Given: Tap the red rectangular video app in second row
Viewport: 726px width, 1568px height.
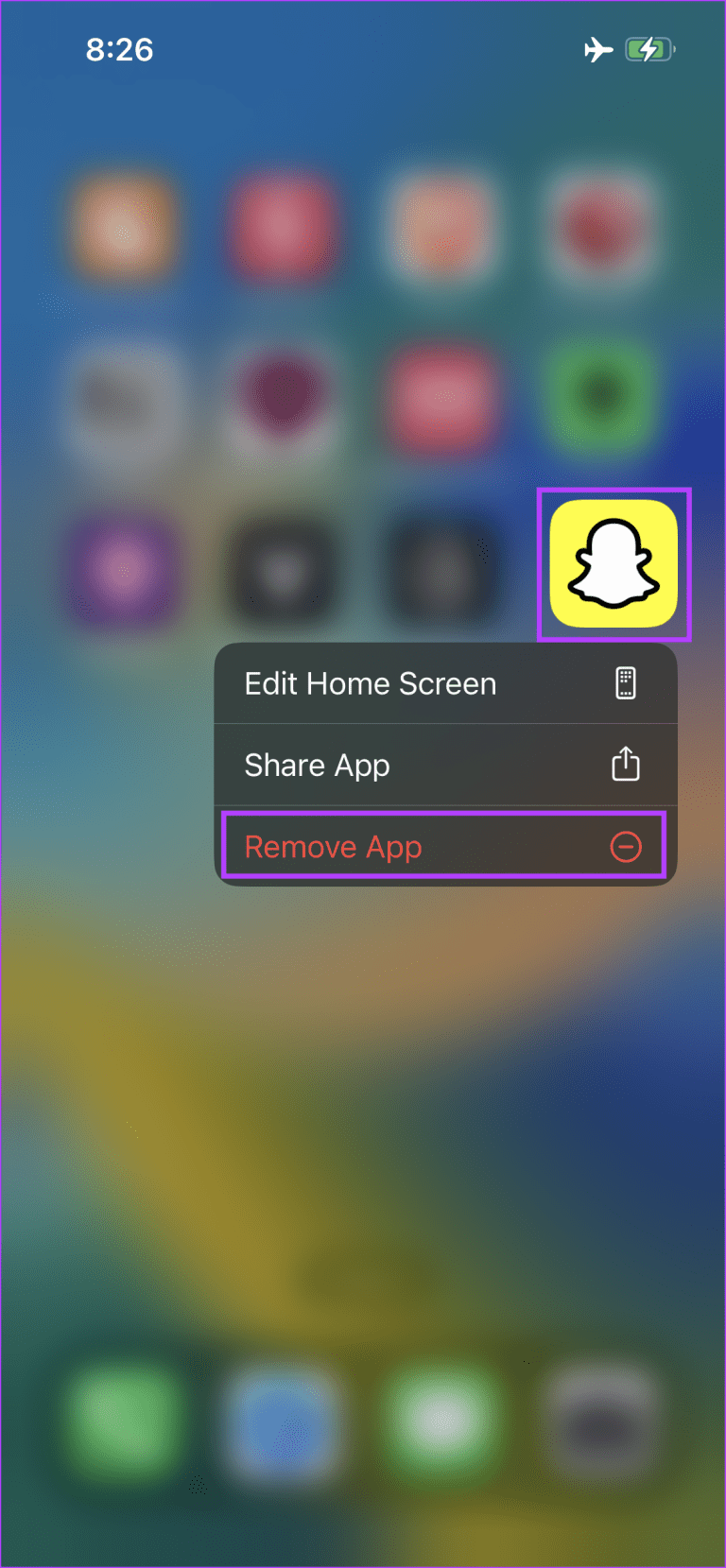Looking at the screenshot, I should (x=441, y=397).
